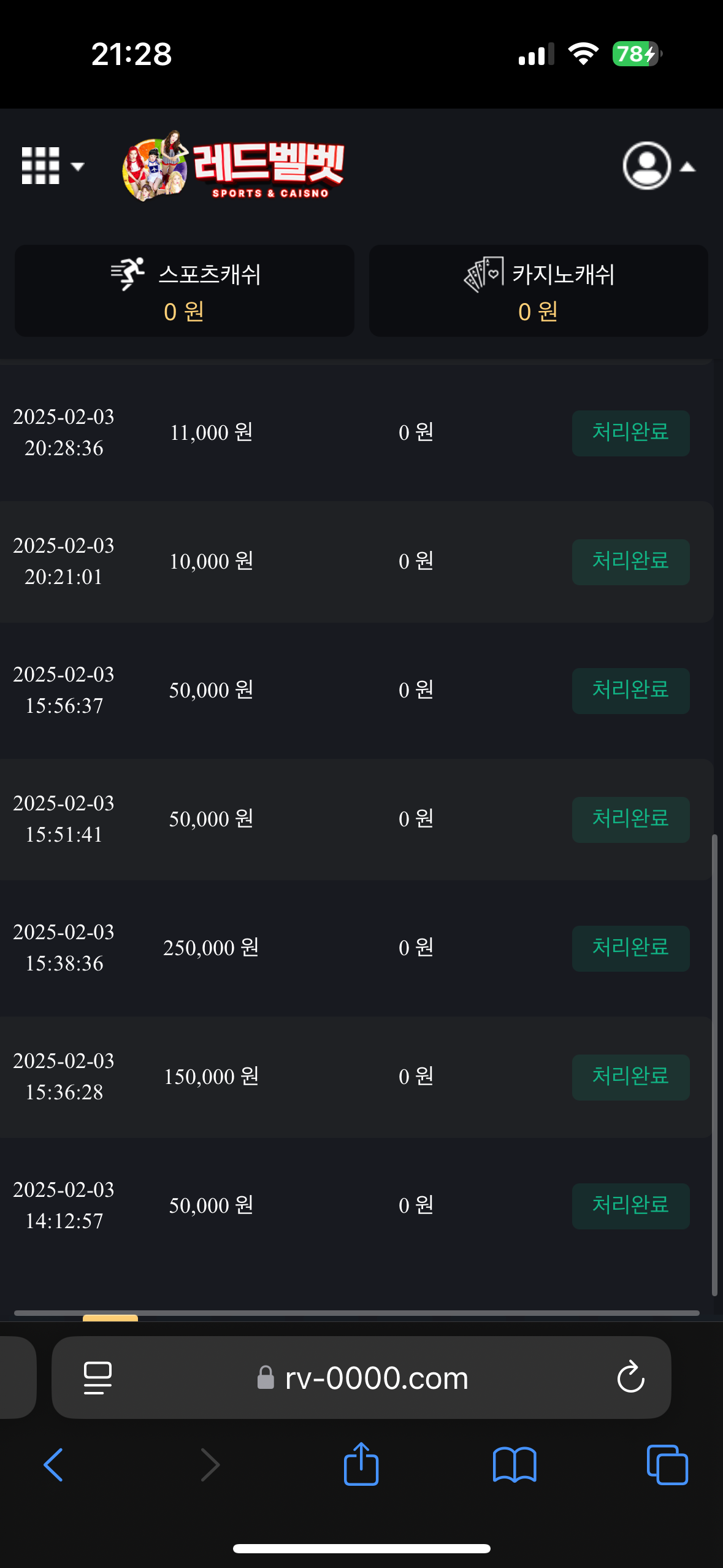Open Safari page settings menu

click(x=98, y=1378)
